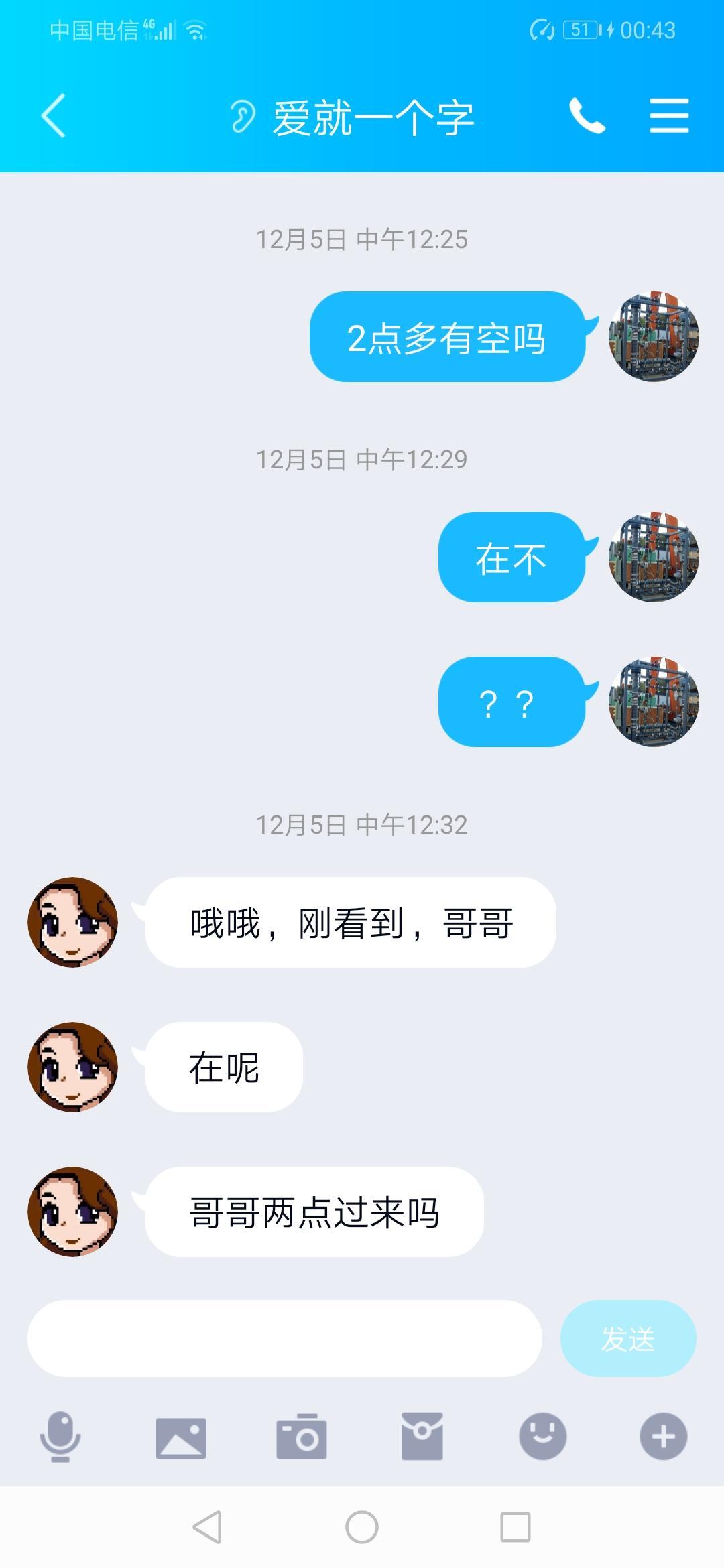
Task: Open the emoji panel
Action: (x=542, y=1436)
